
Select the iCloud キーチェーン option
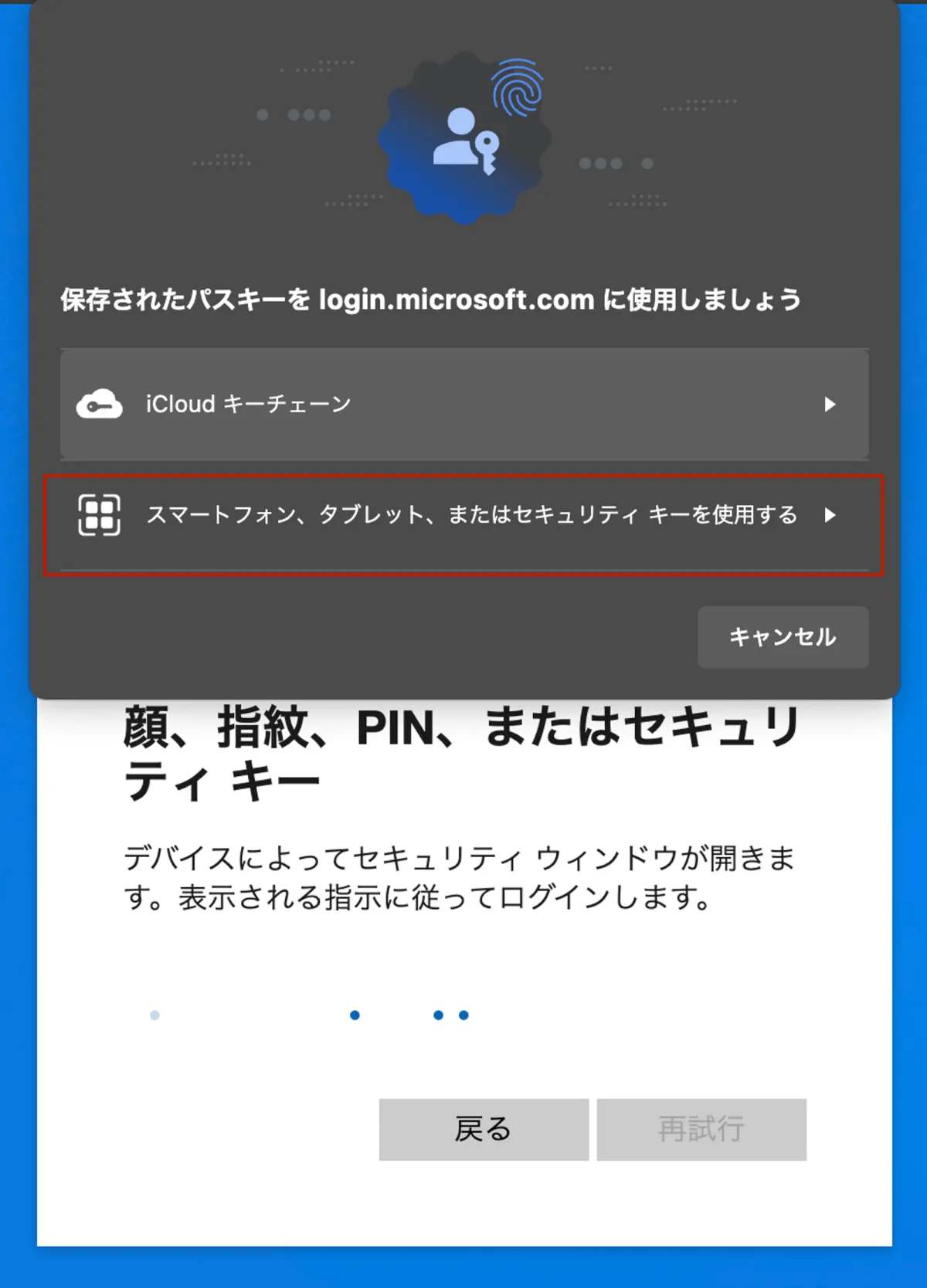(x=463, y=404)
